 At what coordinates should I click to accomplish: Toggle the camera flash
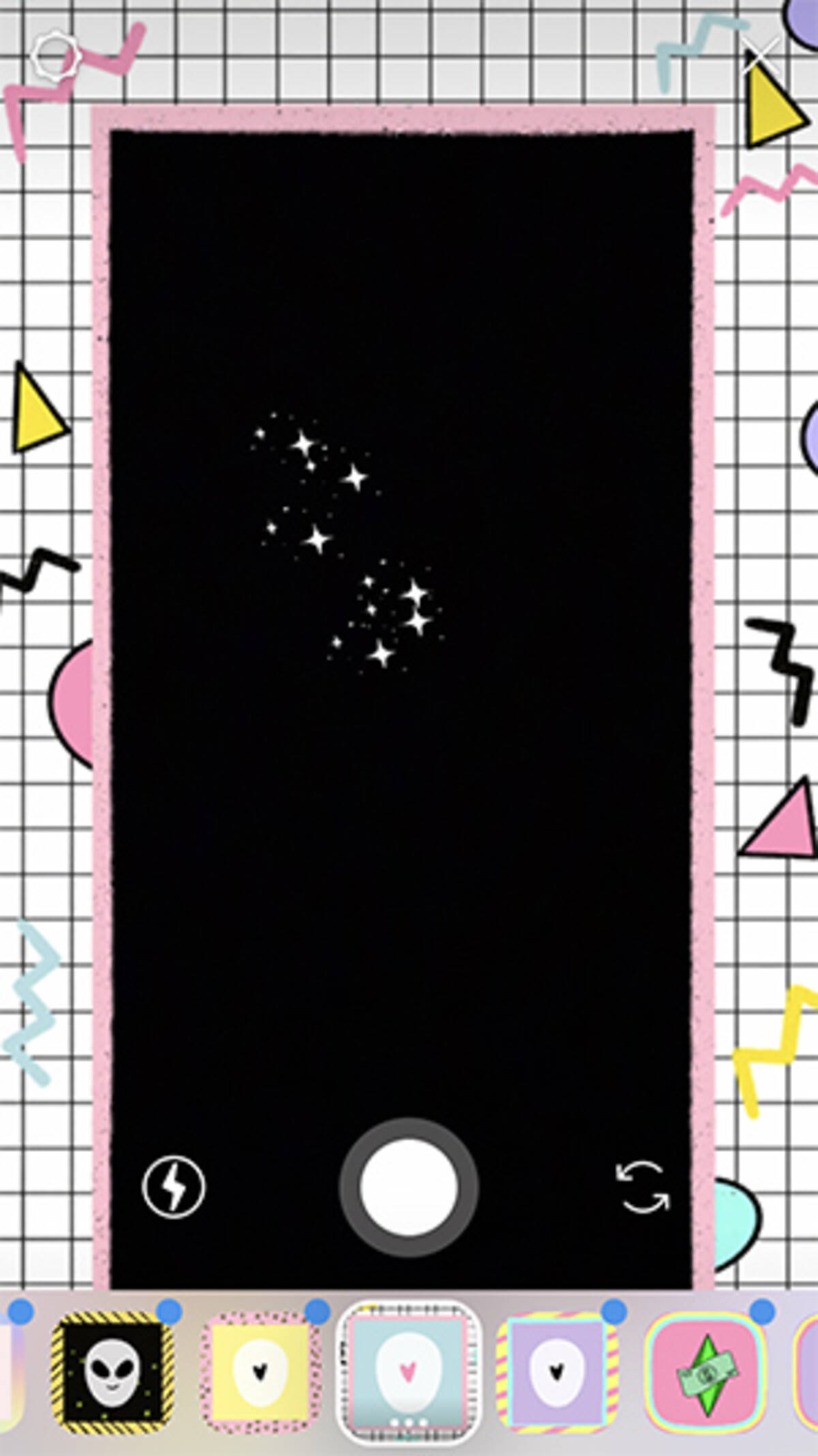(174, 1186)
